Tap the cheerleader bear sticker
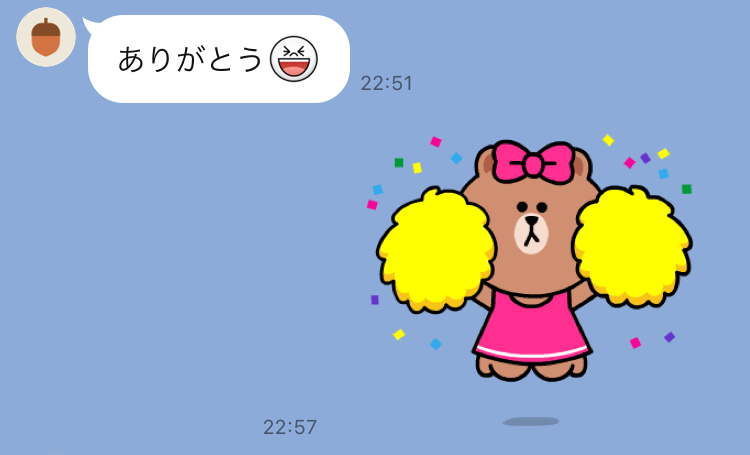750x455 pixels. click(532, 265)
